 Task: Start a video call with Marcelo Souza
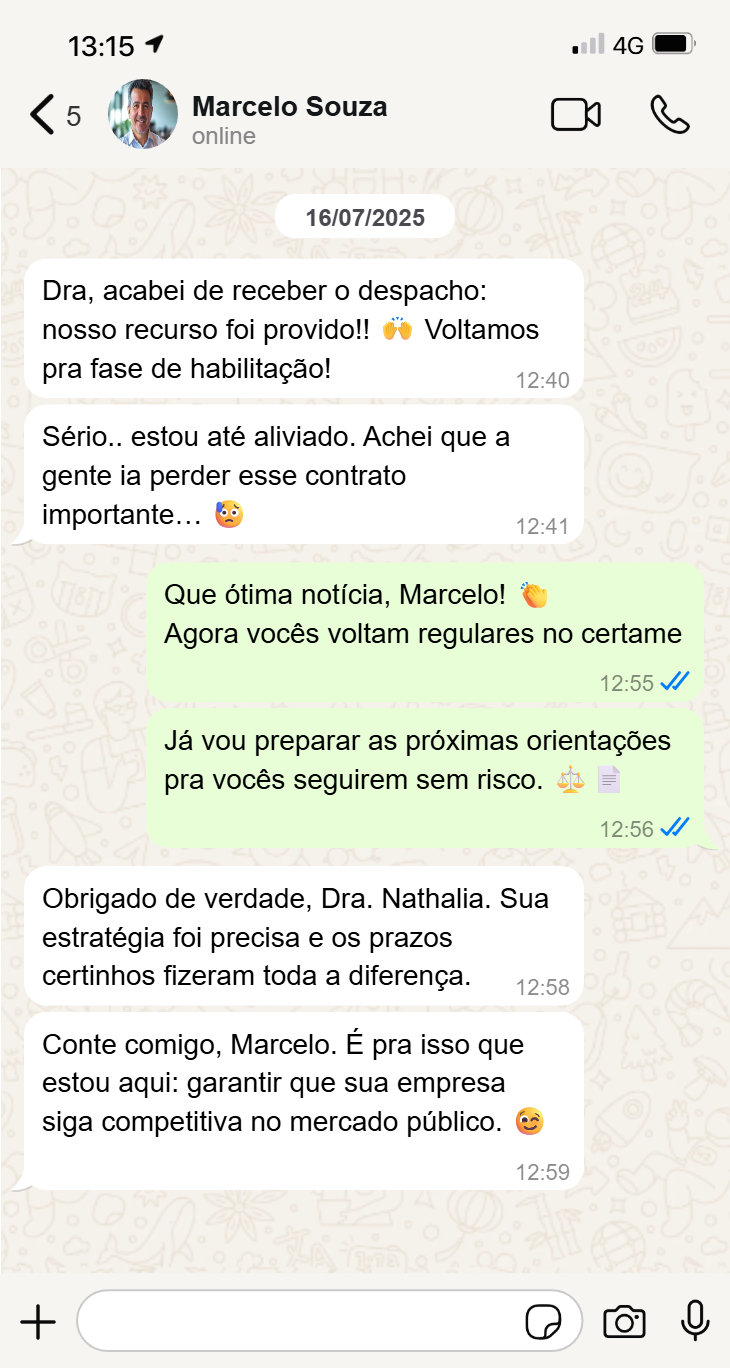click(576, 114)
